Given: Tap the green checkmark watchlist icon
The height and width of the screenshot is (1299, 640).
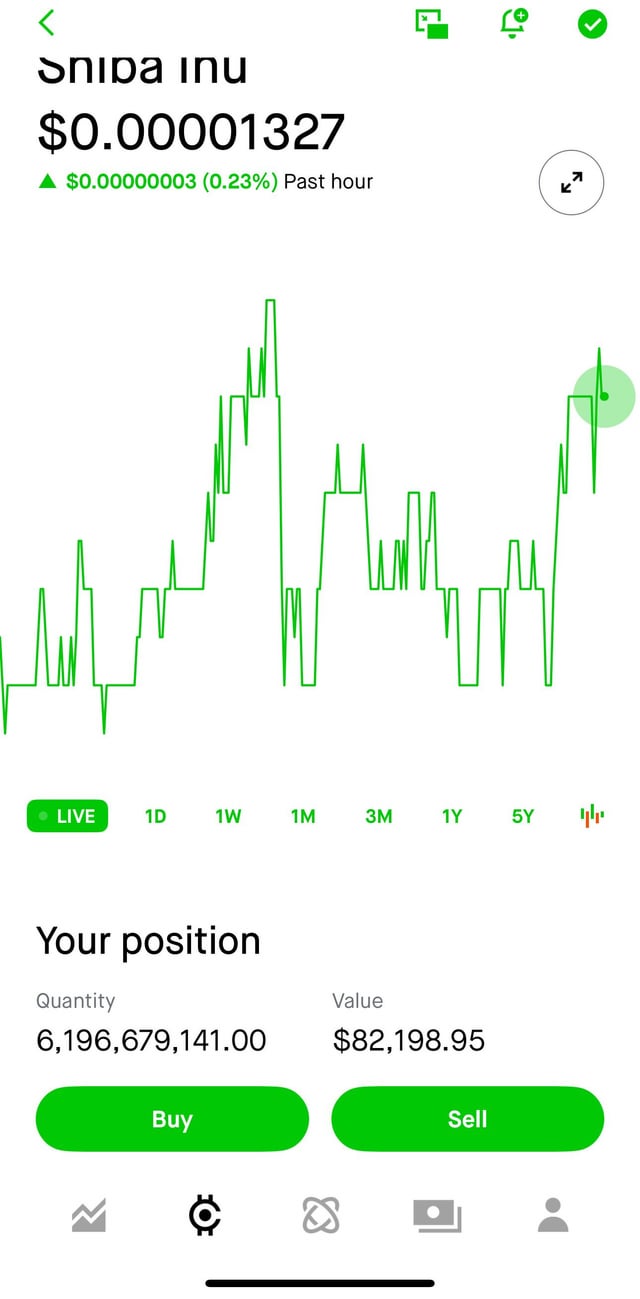Looking at the screenshot, I should point(592,24).
